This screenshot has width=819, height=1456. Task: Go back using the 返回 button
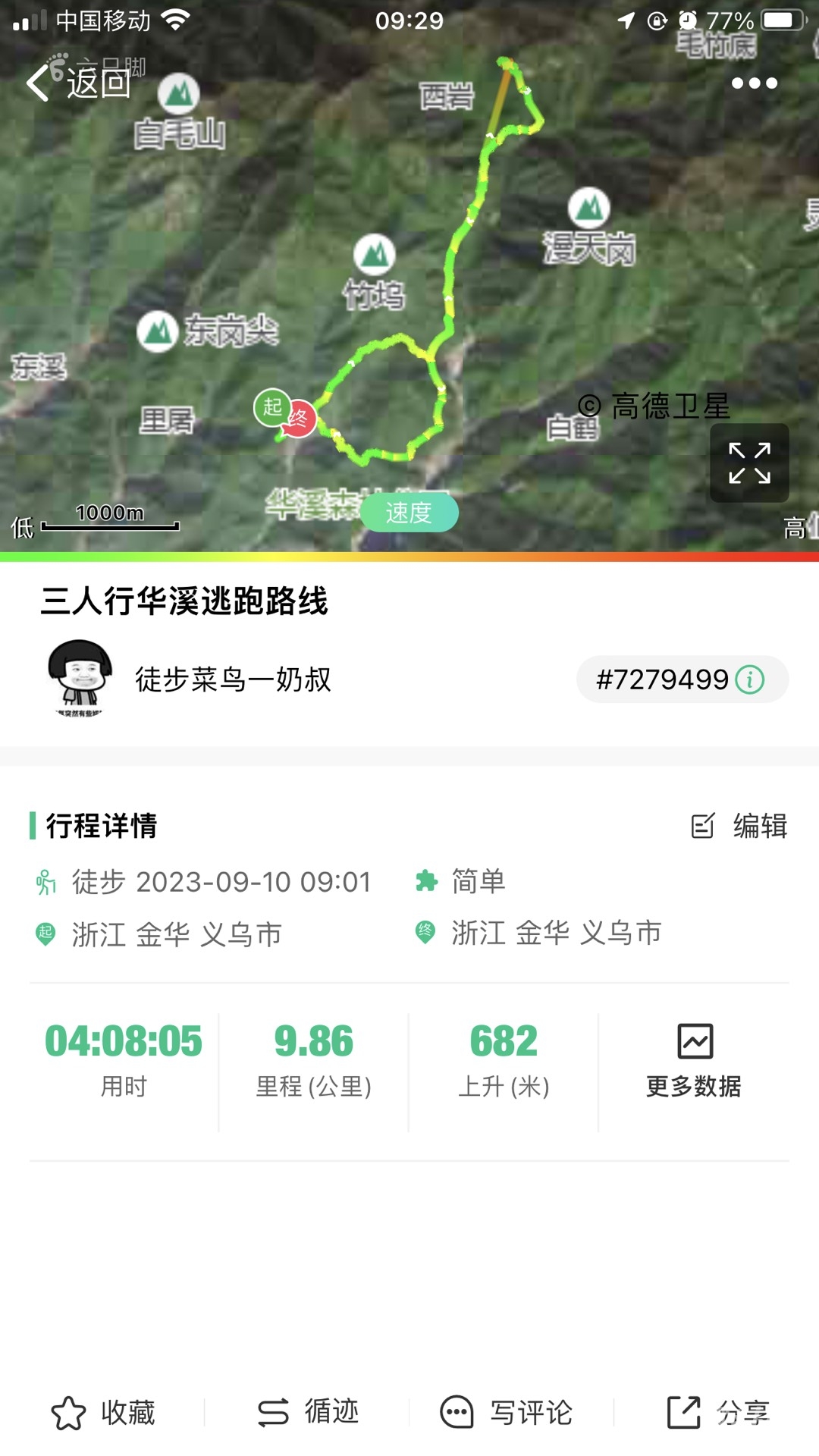(79, 83)
